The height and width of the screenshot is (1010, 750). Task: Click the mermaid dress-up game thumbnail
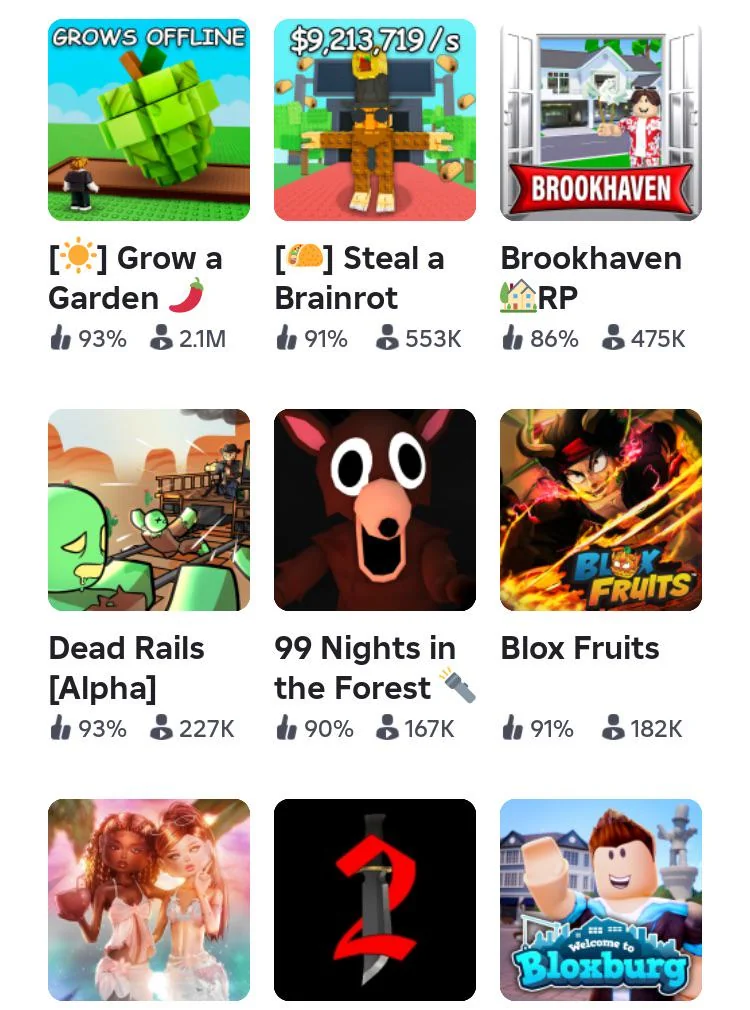[x=148, y=900]
